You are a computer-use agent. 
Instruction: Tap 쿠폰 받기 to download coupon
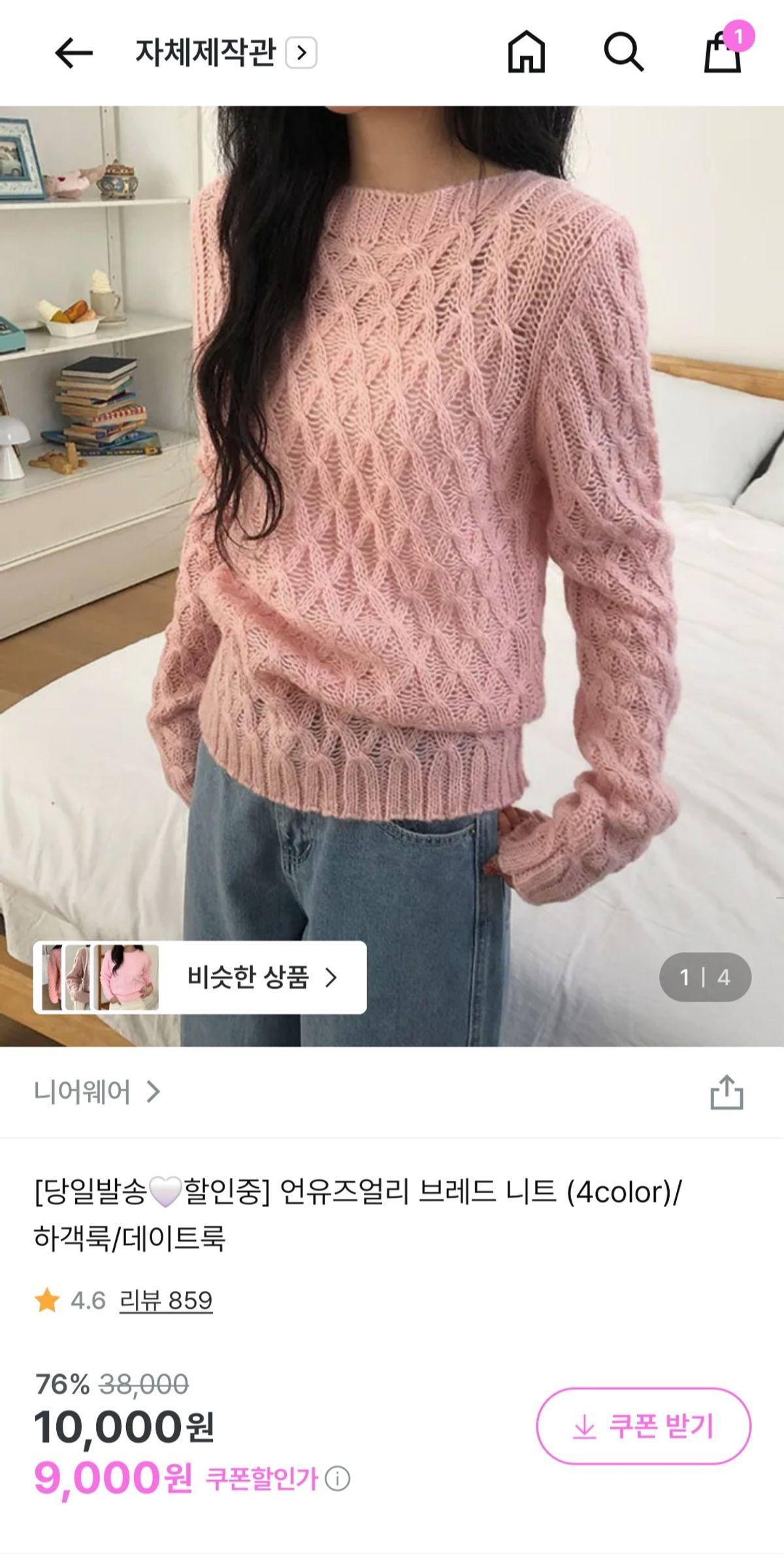(644, 1426)
